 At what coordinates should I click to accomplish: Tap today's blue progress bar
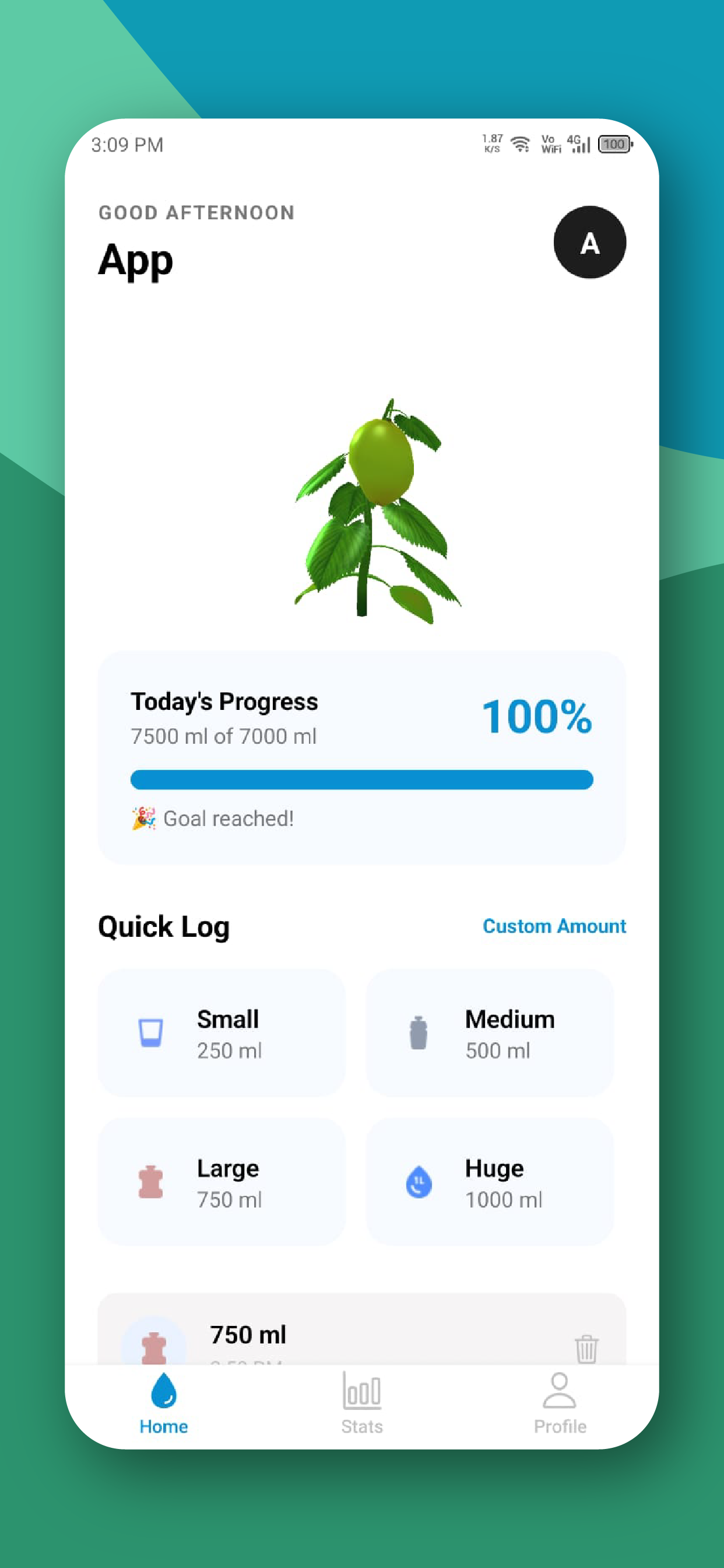(362, 779)
